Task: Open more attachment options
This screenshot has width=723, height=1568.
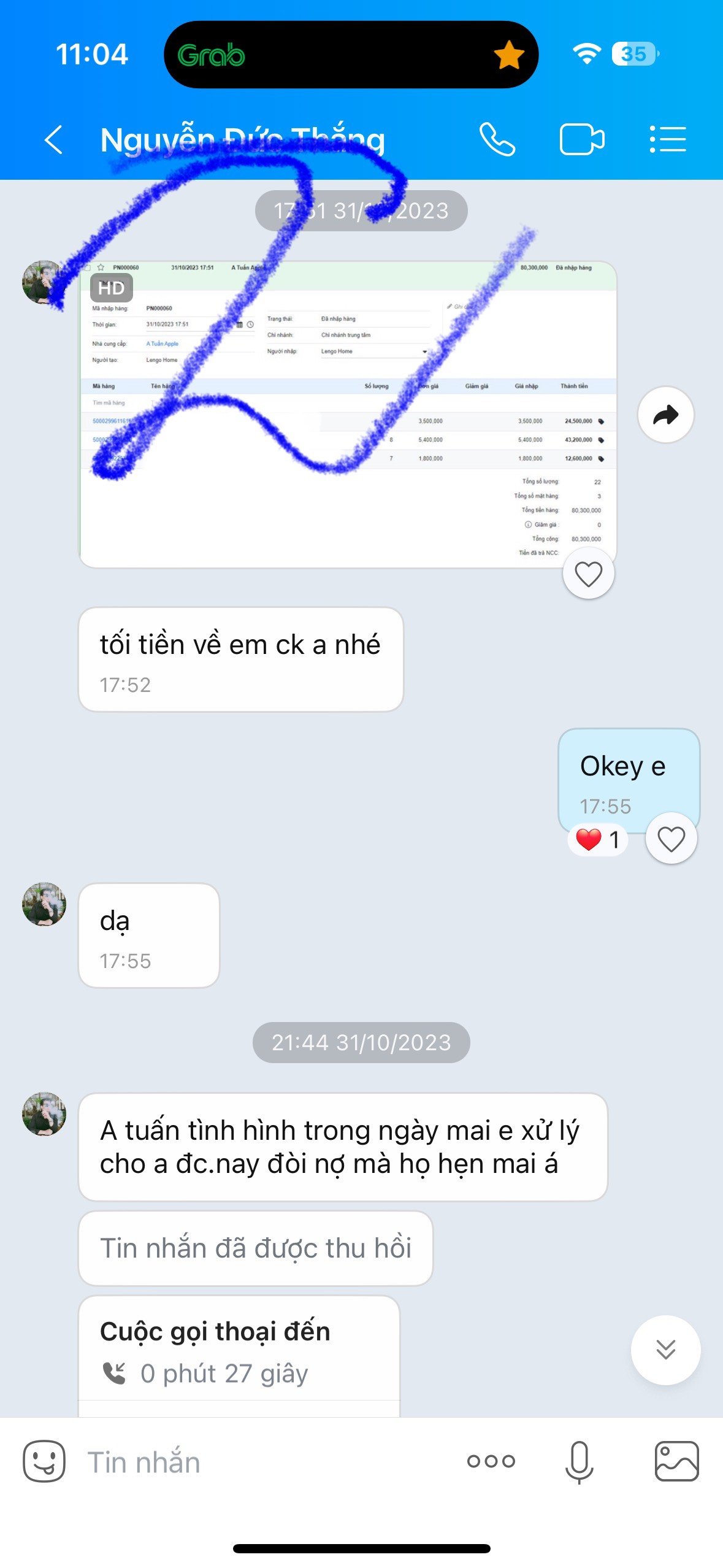Action: tap(491, 1461)
